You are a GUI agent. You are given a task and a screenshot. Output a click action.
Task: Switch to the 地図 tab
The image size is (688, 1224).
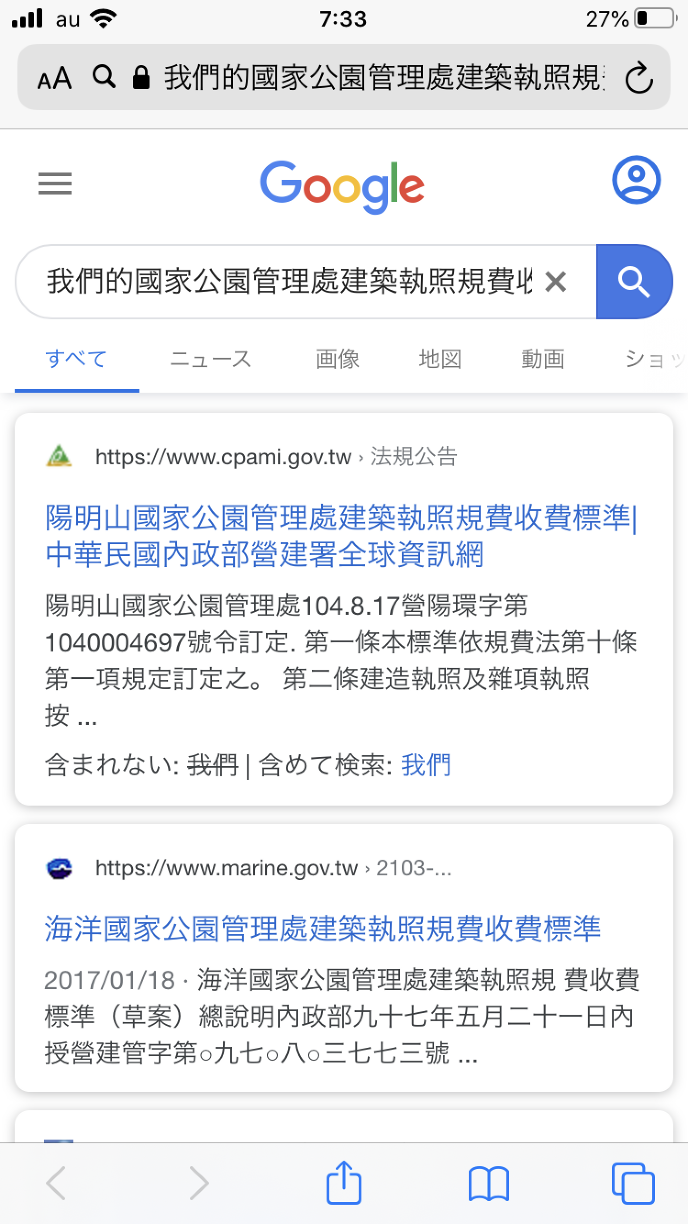pos(440,359)
